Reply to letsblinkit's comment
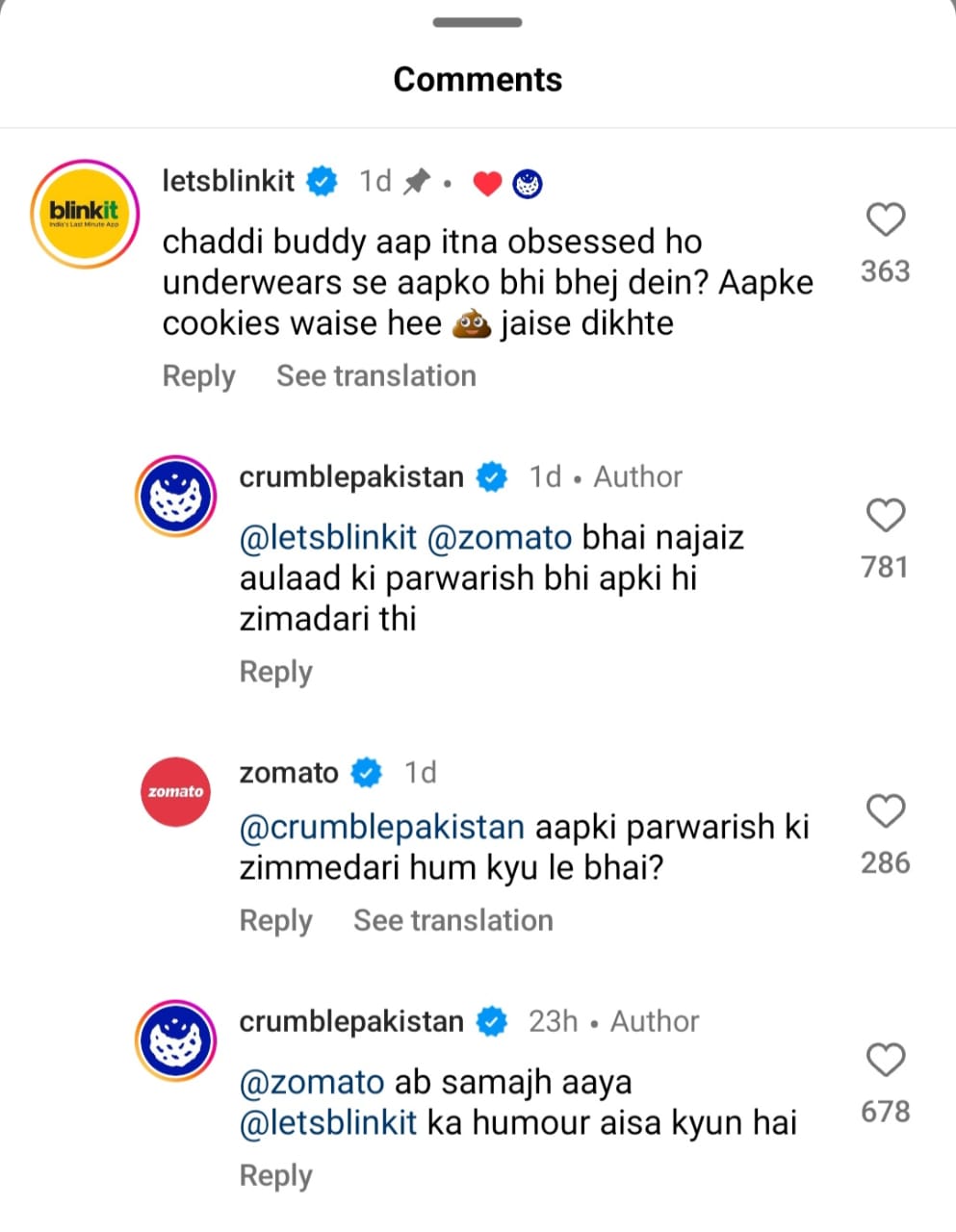The height and width of the screenshot is (1232, 956). (x=198, y=376)
